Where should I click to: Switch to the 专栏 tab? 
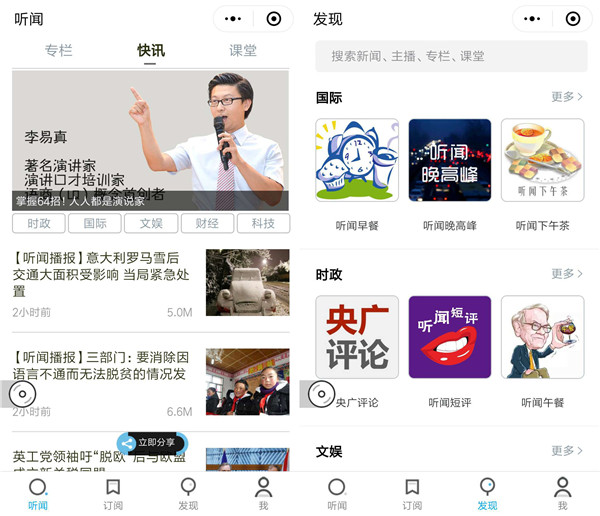[x=59, y=51]
